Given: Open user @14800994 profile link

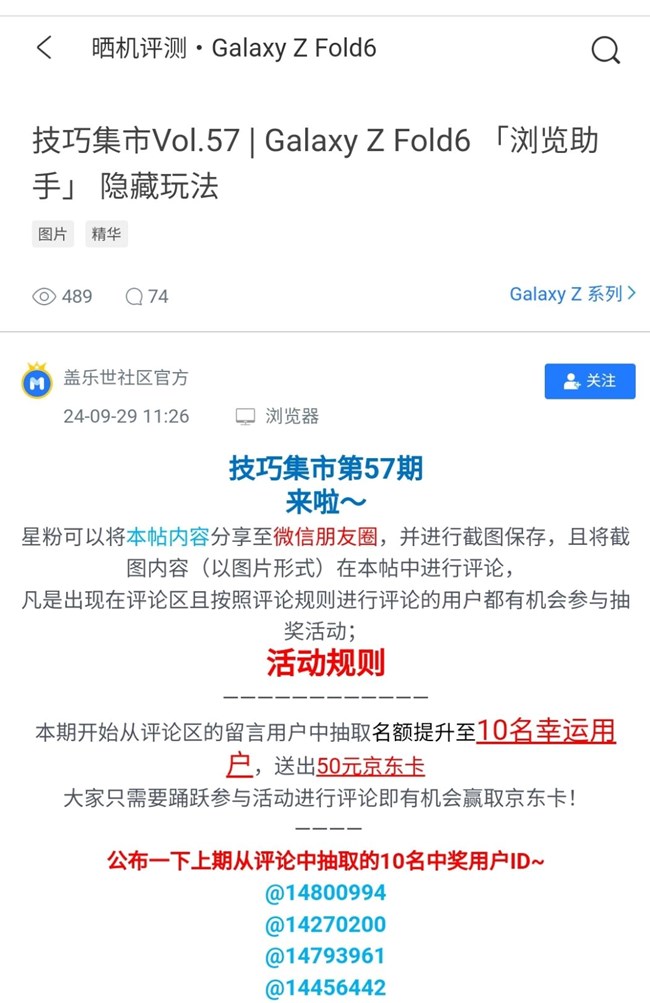Looking at the screenshot, I should pos(325,892).
